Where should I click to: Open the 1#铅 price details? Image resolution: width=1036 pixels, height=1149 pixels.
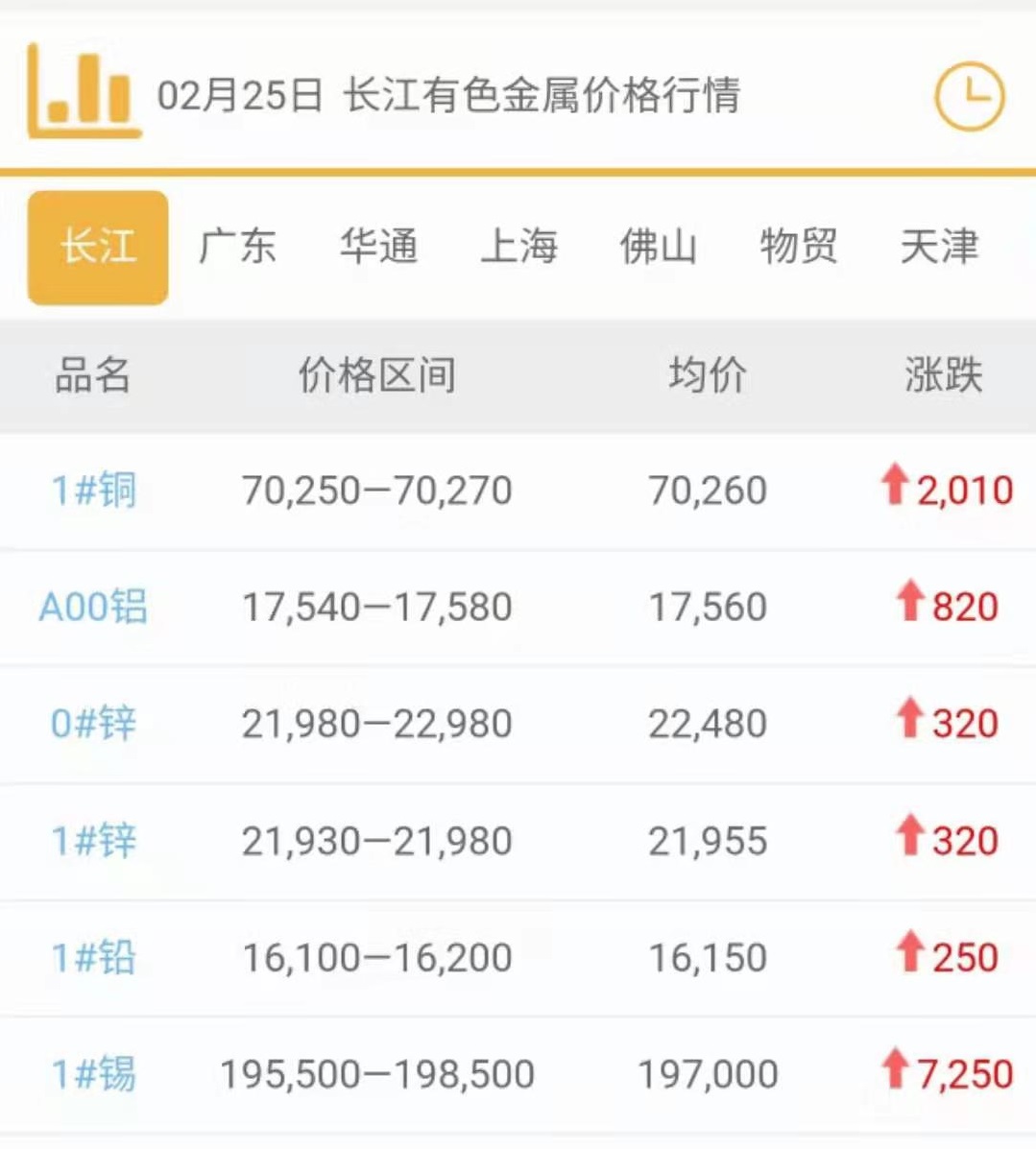coord(94,957)
